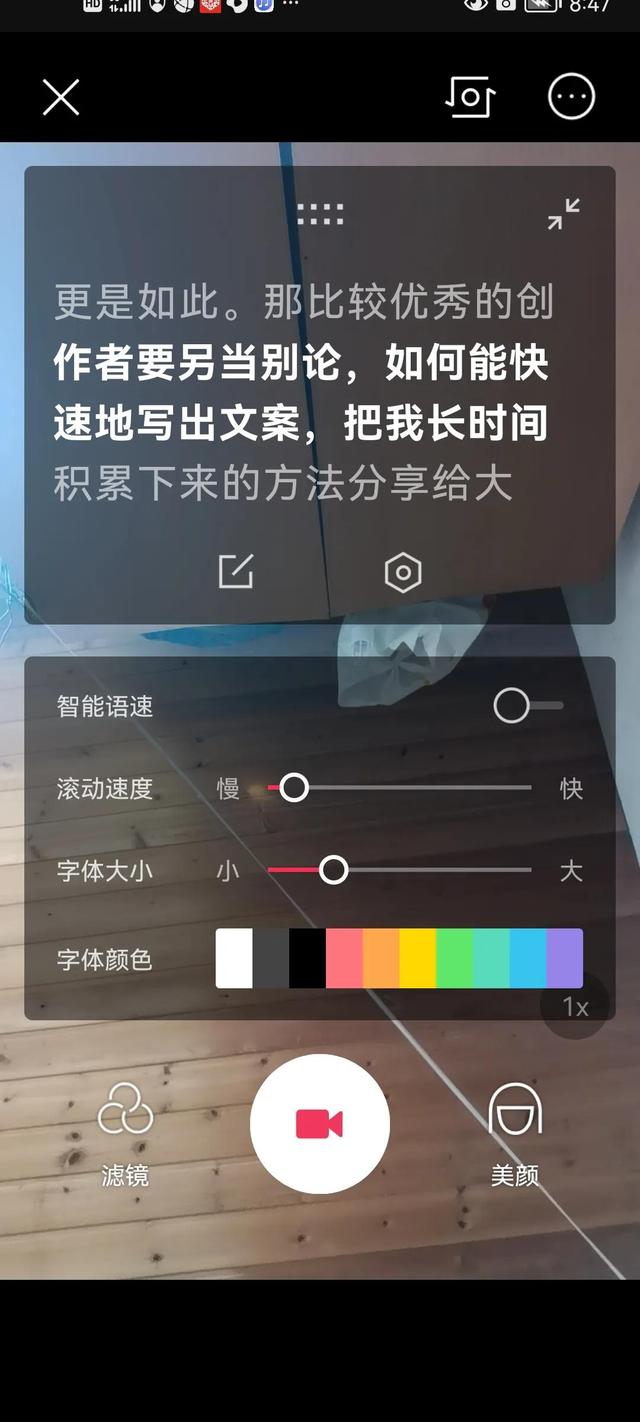
Task: Select the sky blue font color
Action: pyautogui.click(x=527, y=958)
